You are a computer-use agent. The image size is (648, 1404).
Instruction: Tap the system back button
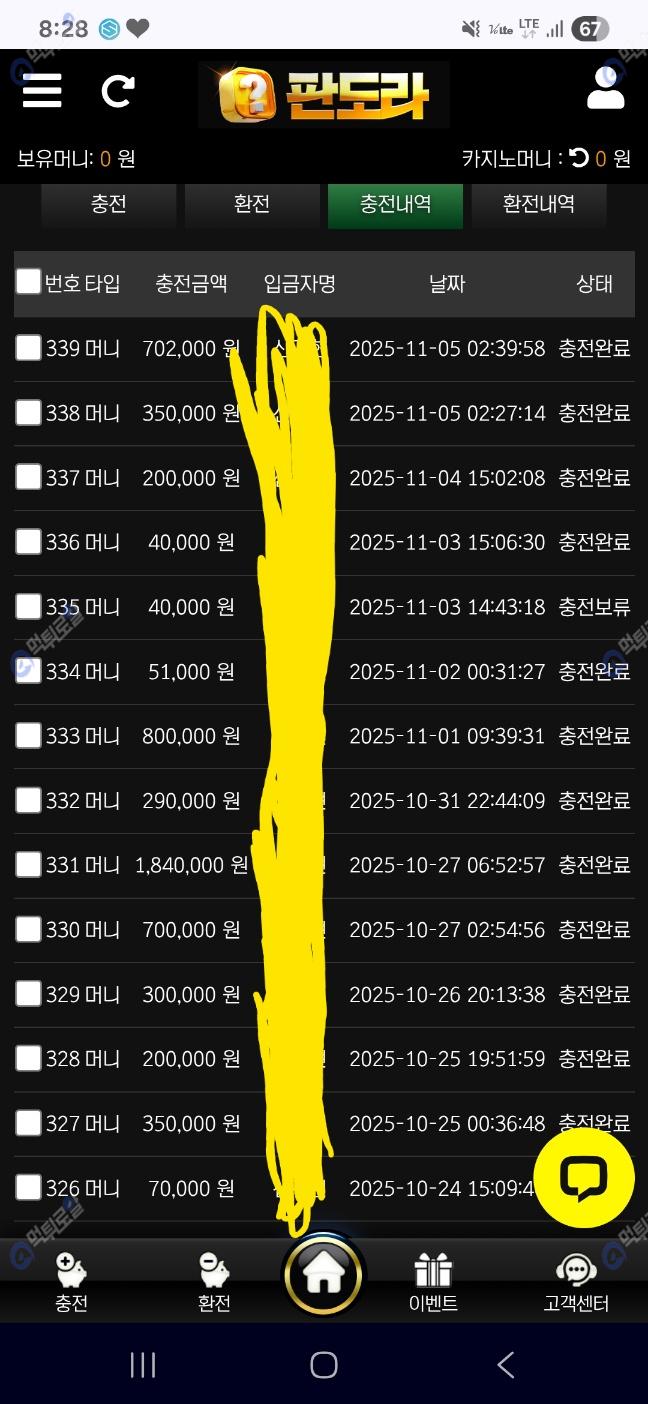coord(505,1364)
